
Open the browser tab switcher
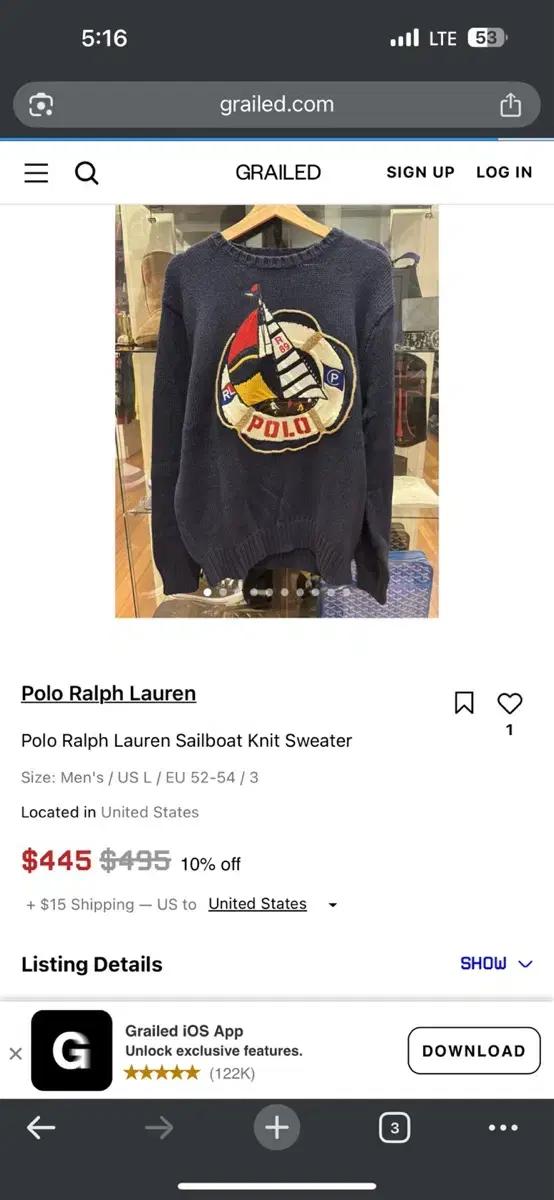(x=394, y=1128)
